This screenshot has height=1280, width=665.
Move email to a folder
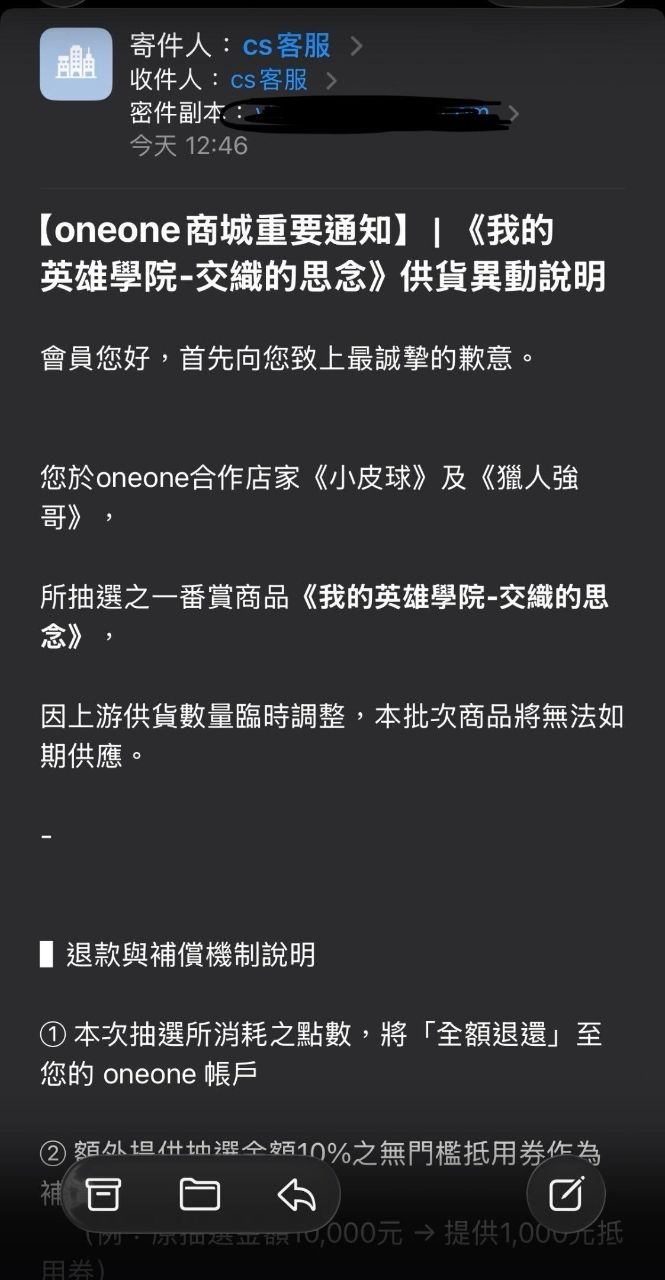(x=200, y=1194)
